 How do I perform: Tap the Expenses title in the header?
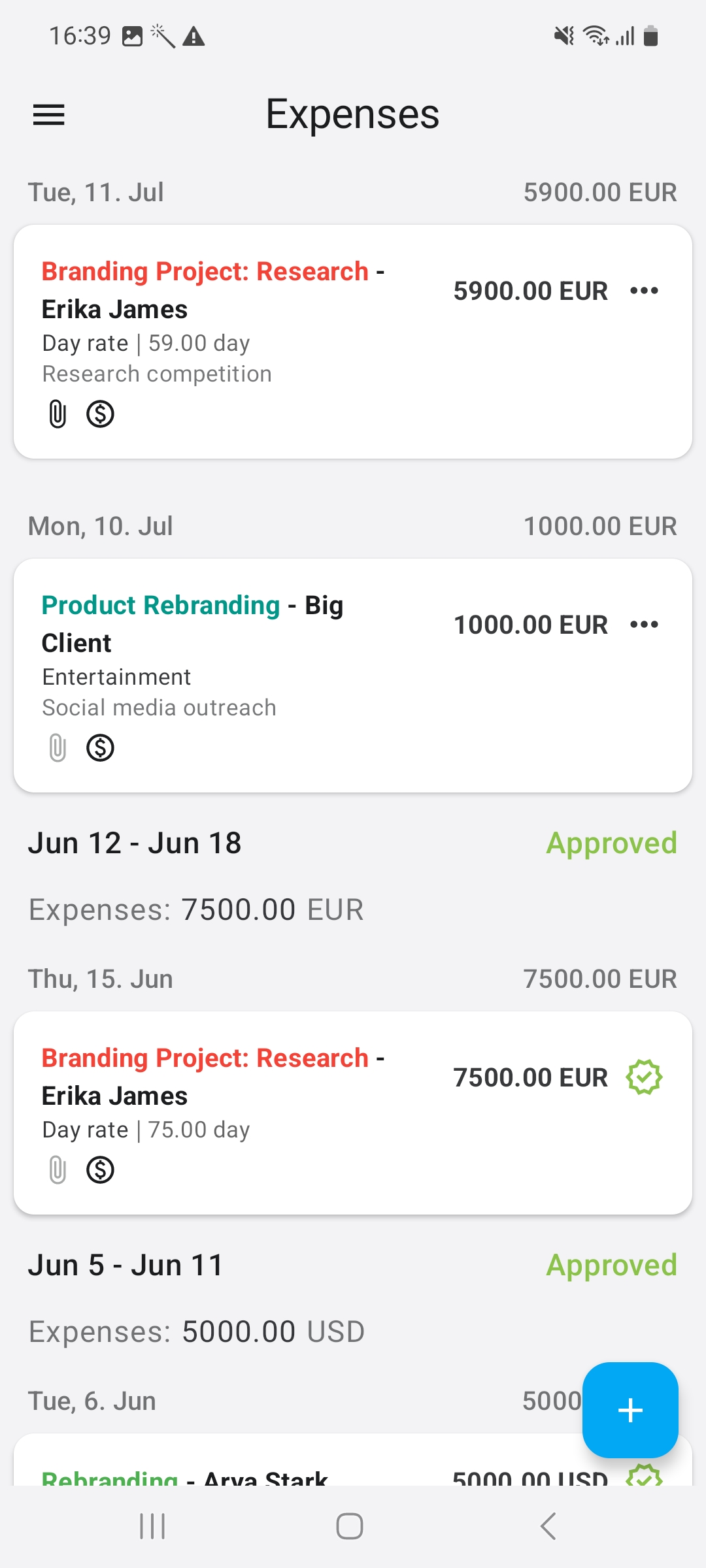tap(352, 114)
